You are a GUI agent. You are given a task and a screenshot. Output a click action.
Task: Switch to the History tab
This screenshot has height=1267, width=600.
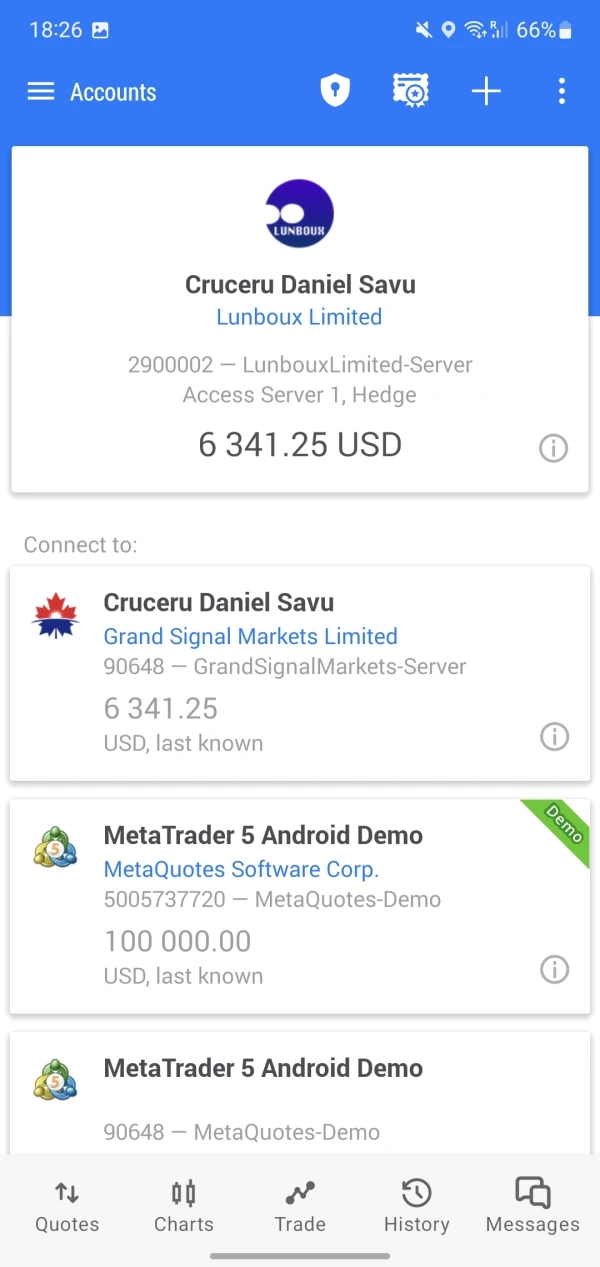tap(416, 1206)
